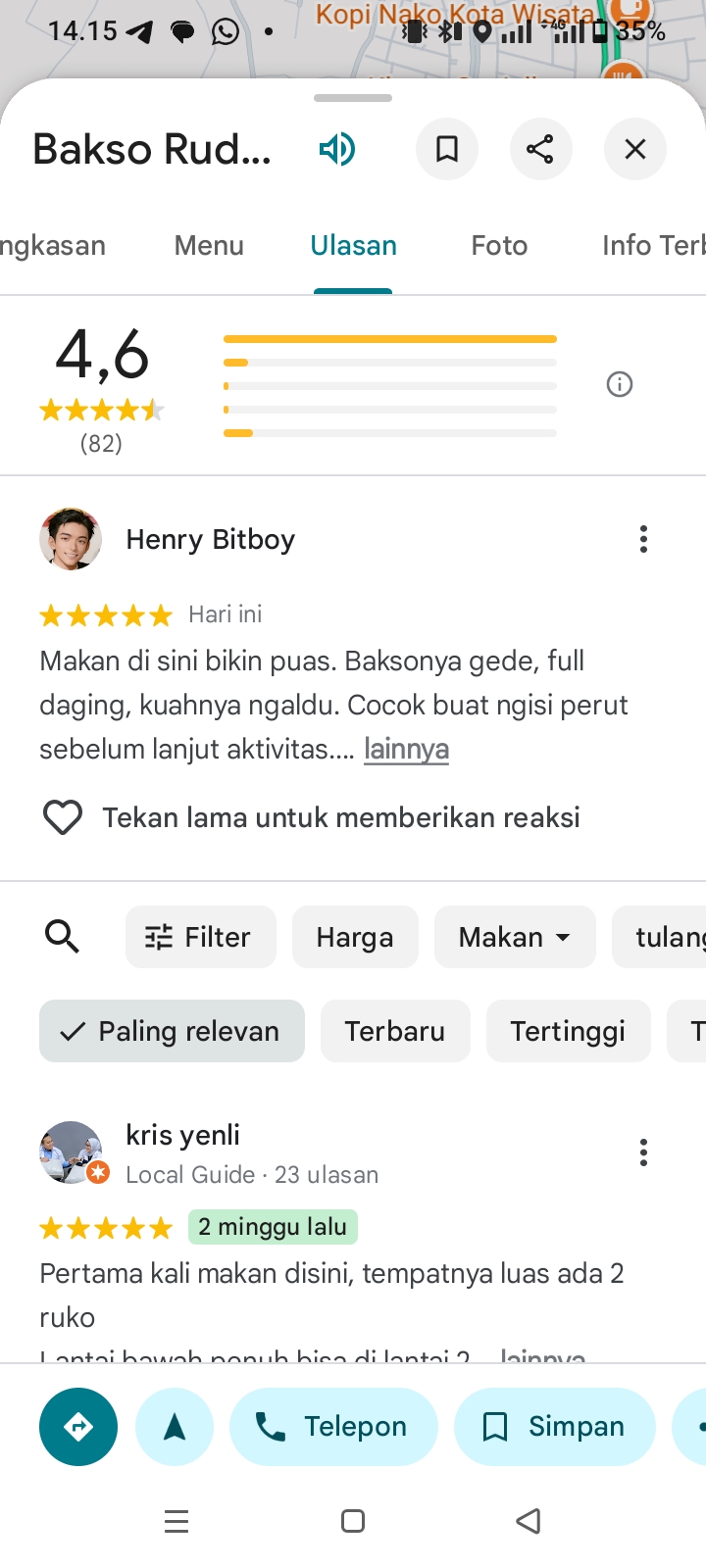706x1568 pixels.
Task: Get directions to this place
Action: point(78,1427)
